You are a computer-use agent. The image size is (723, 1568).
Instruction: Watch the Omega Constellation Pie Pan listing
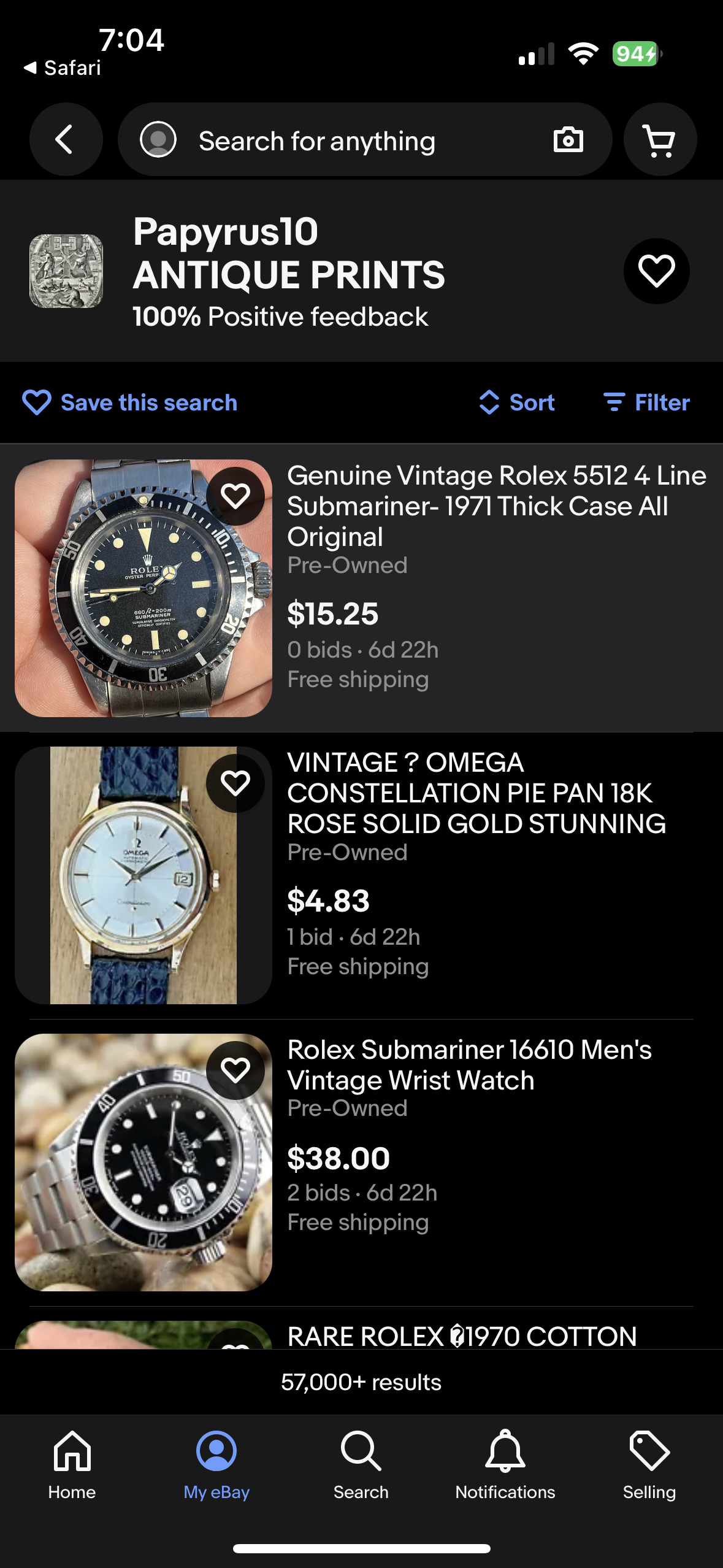(235, 783)
